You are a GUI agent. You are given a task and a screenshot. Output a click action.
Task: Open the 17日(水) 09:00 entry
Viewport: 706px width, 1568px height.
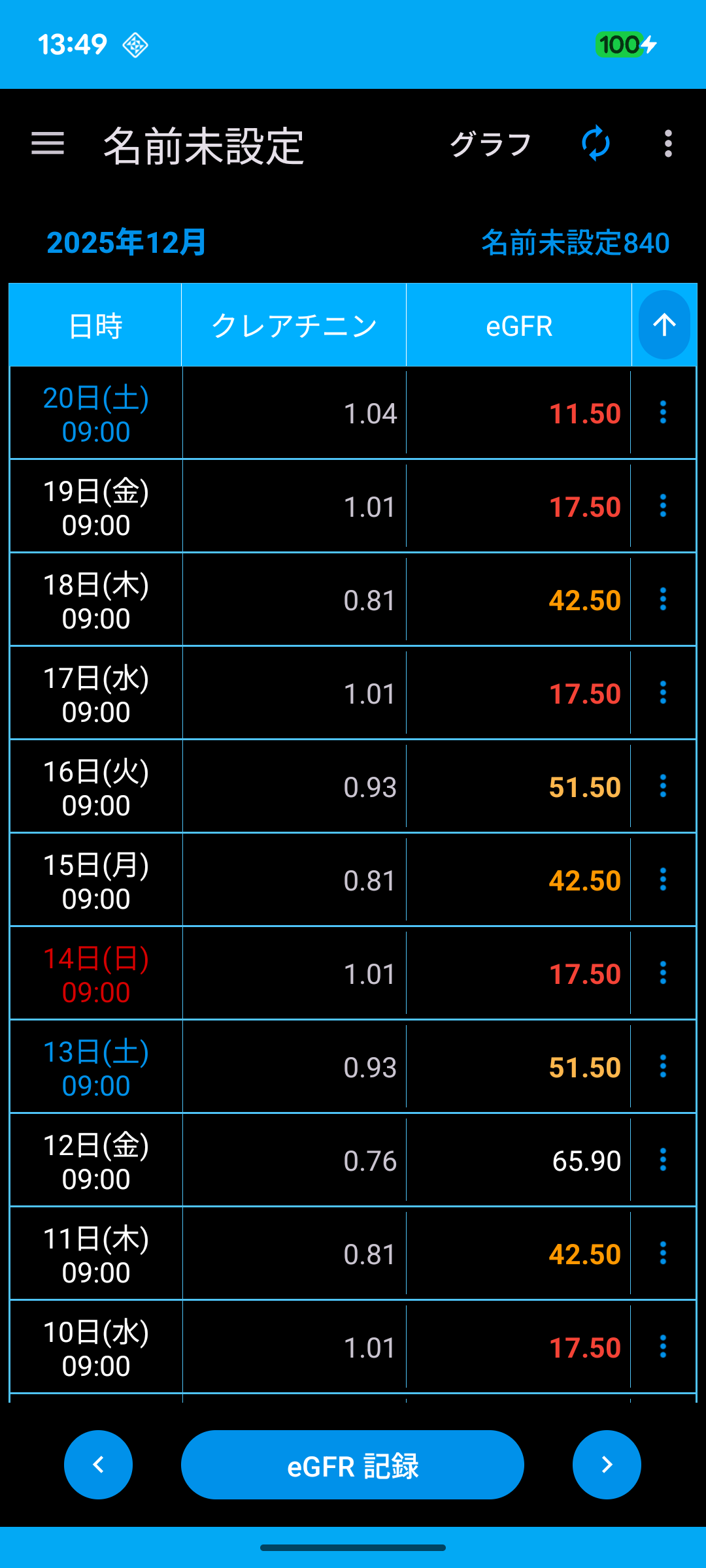point(96,694)
